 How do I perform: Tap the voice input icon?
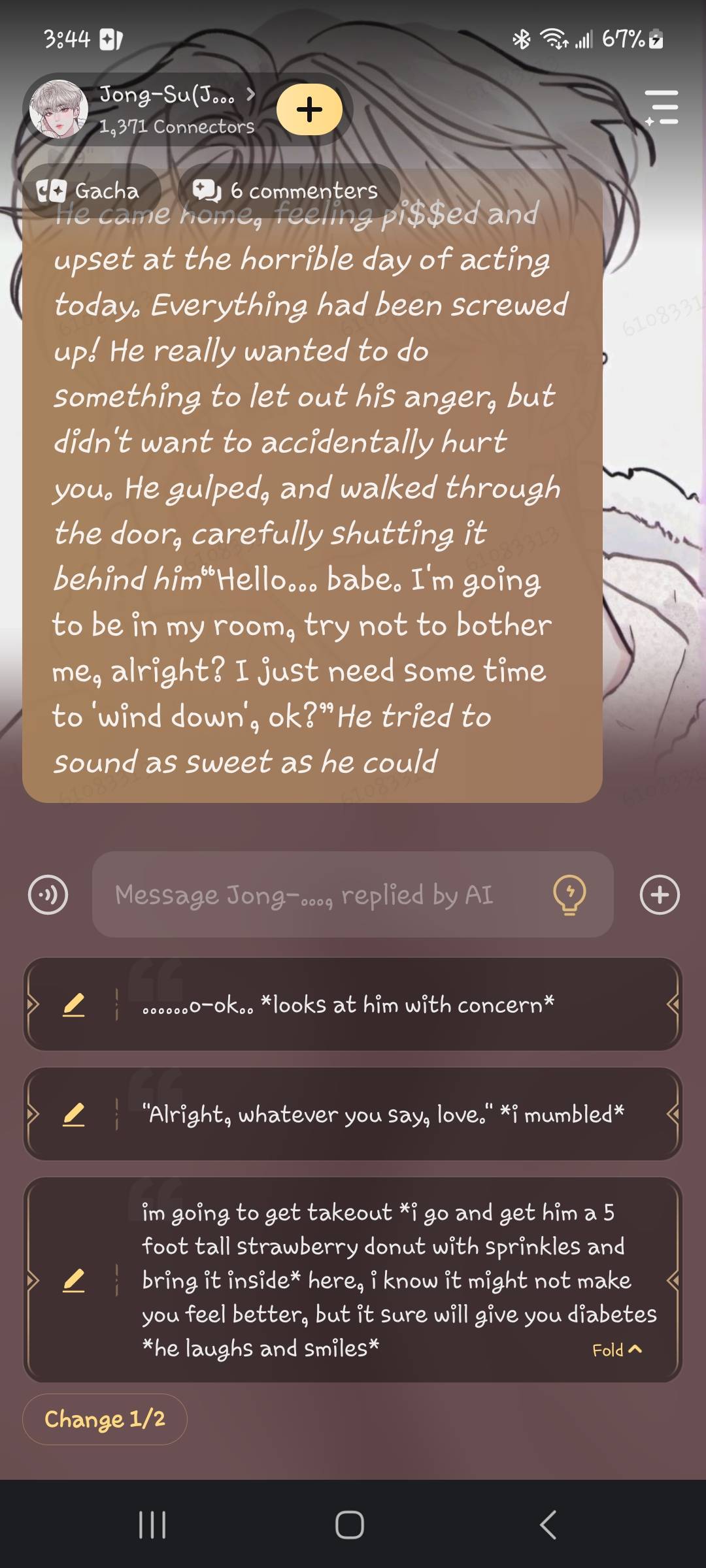(48, 894)
